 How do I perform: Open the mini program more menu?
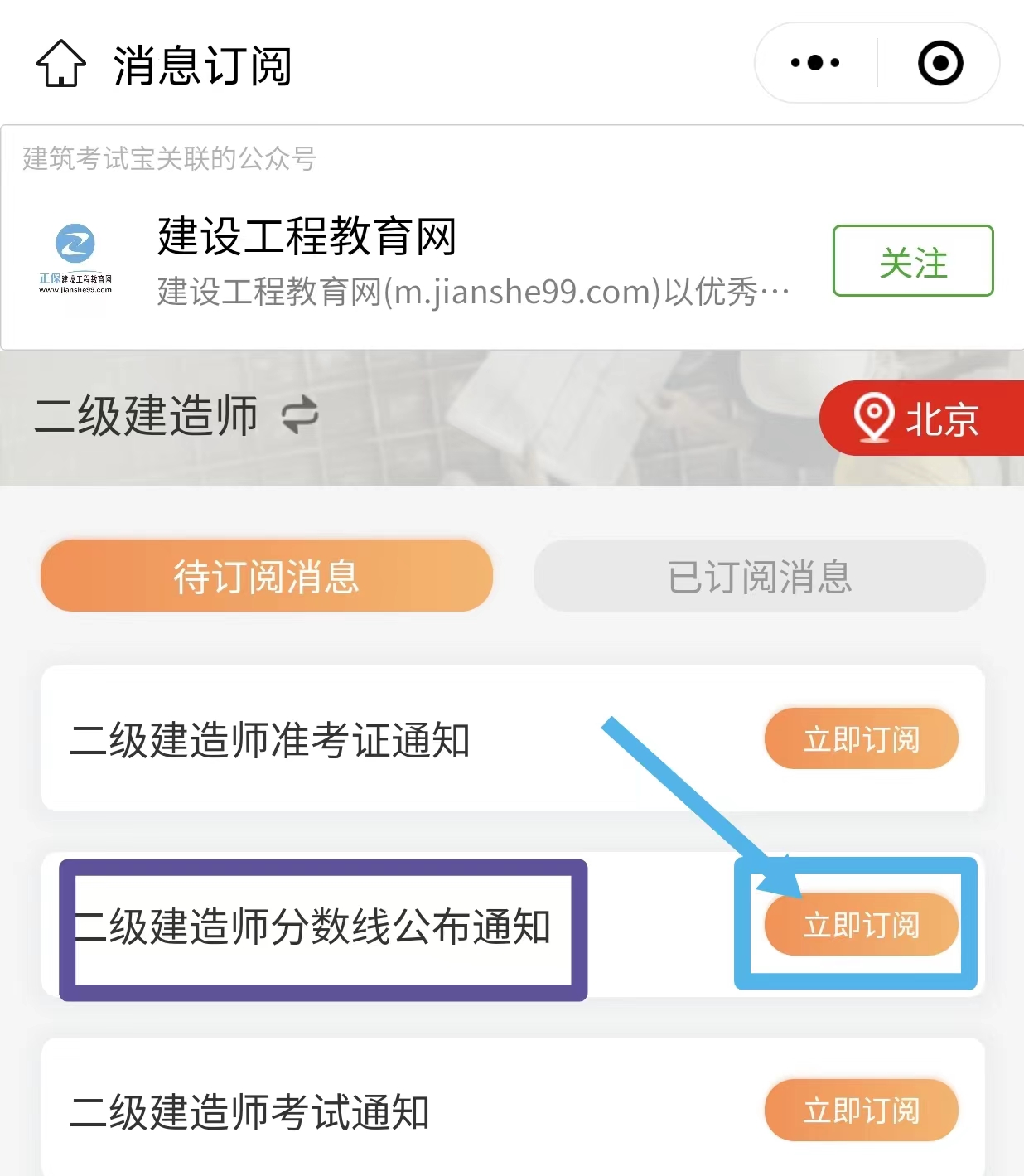pyautogui.click(x=815, y=63)
